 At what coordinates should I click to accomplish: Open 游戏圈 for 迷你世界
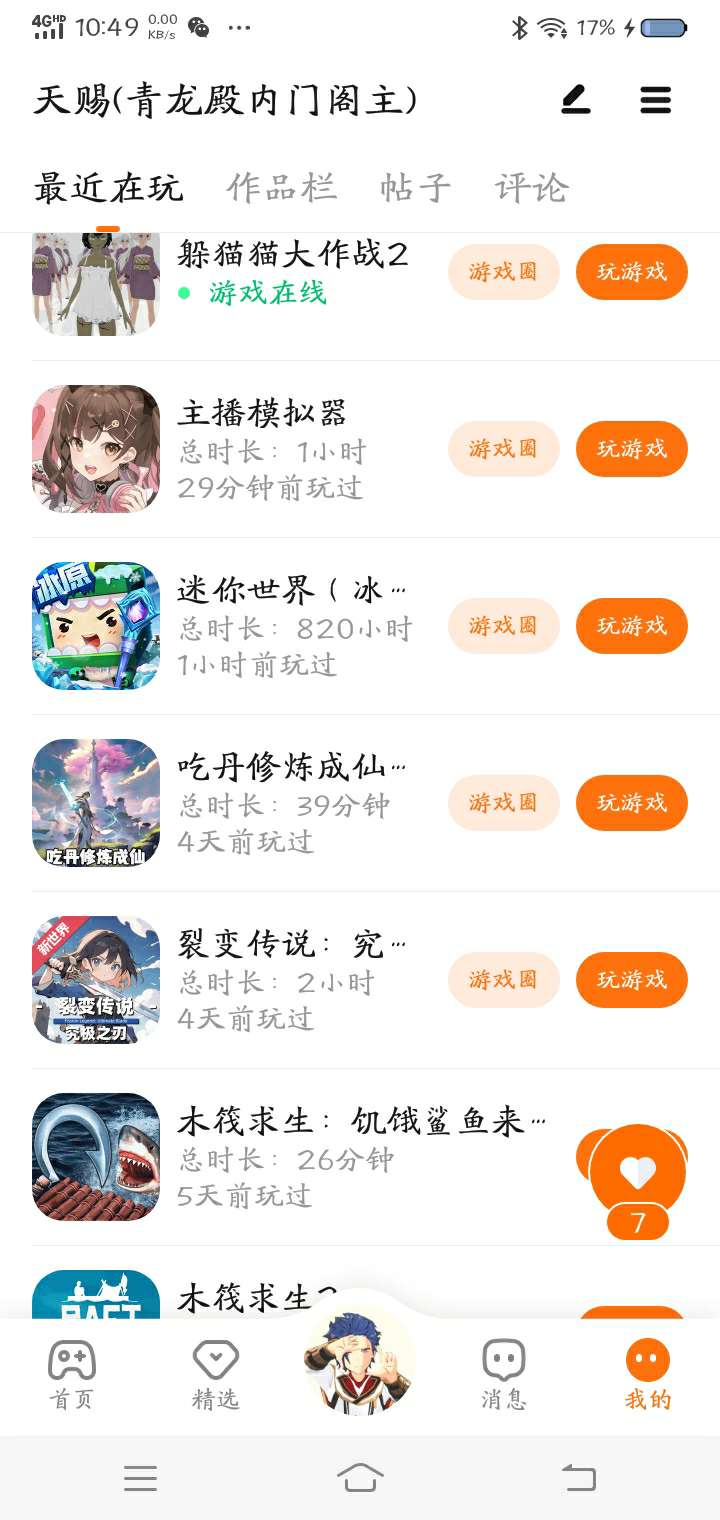coord(503,626)
